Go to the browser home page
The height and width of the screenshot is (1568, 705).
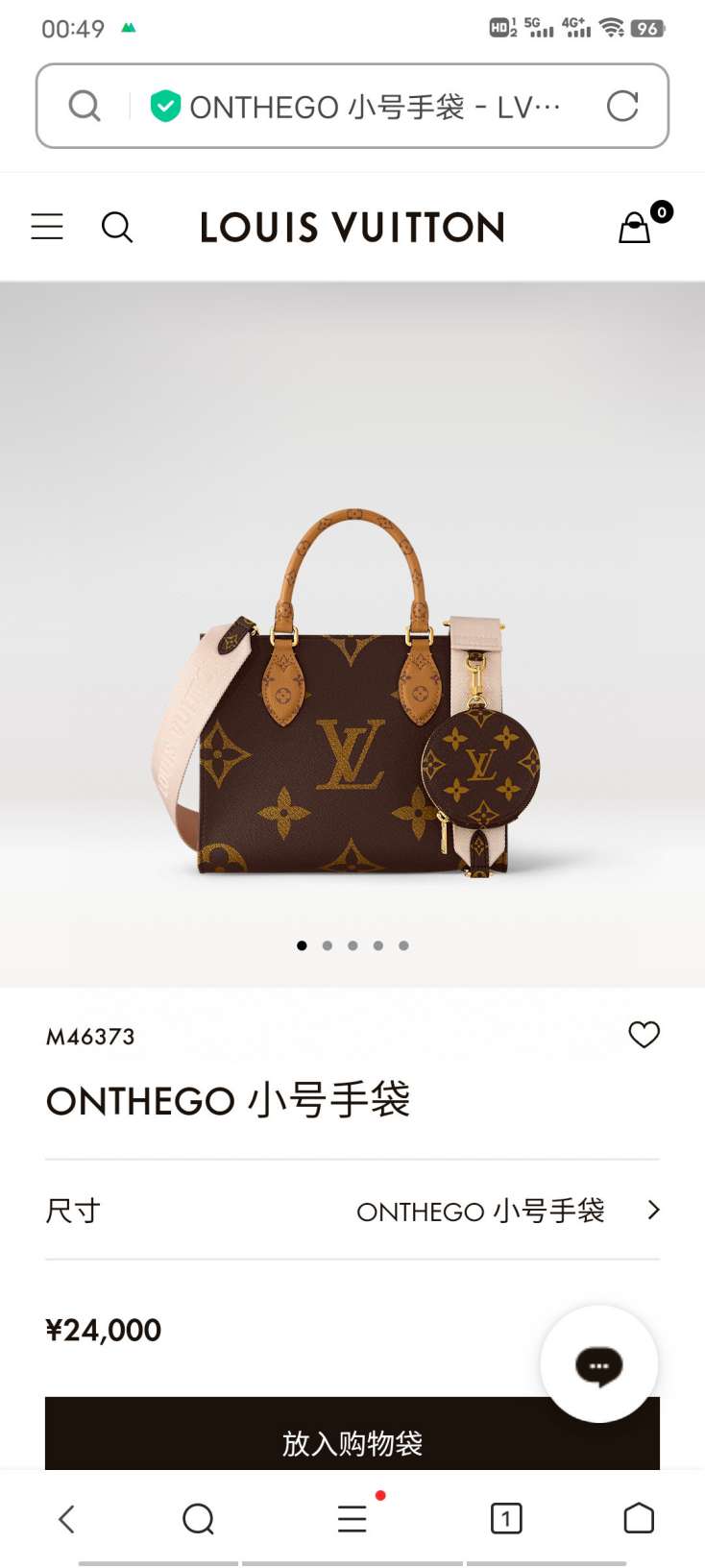(x=639, y=1519)
